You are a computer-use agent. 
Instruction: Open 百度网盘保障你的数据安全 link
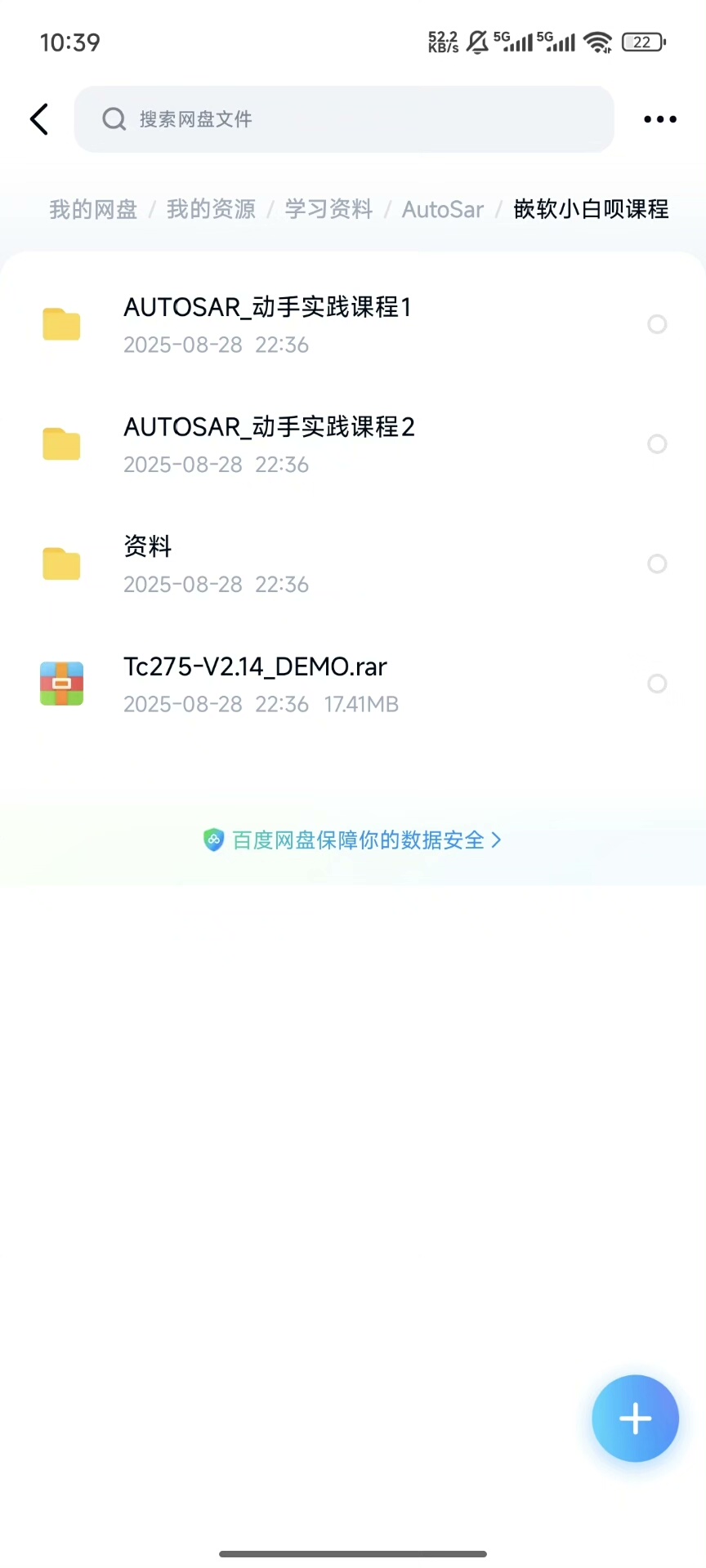click(353, 840)
